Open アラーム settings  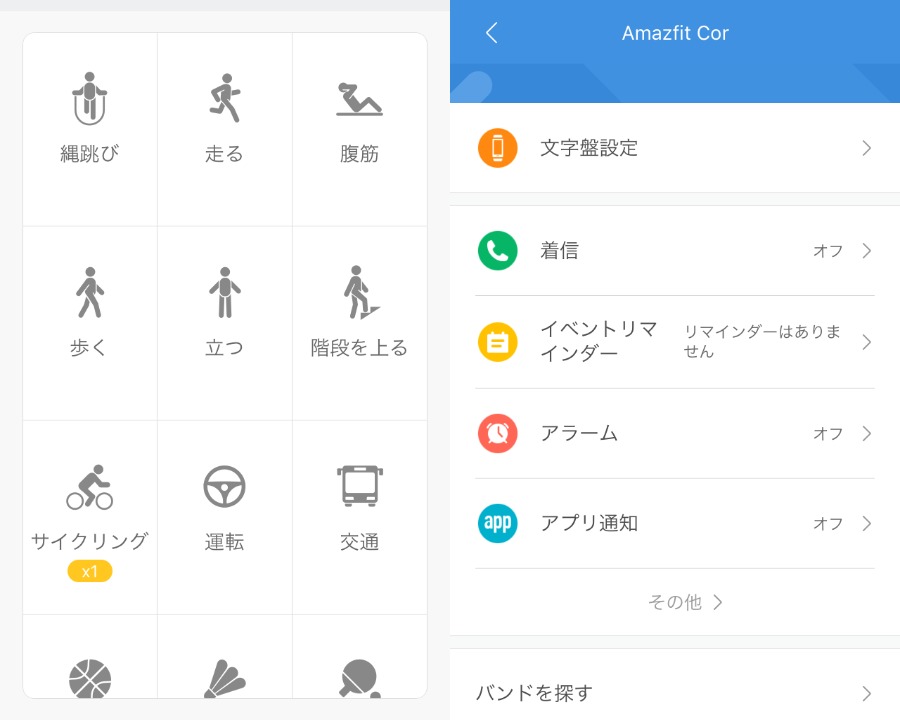tap(675, 433)
